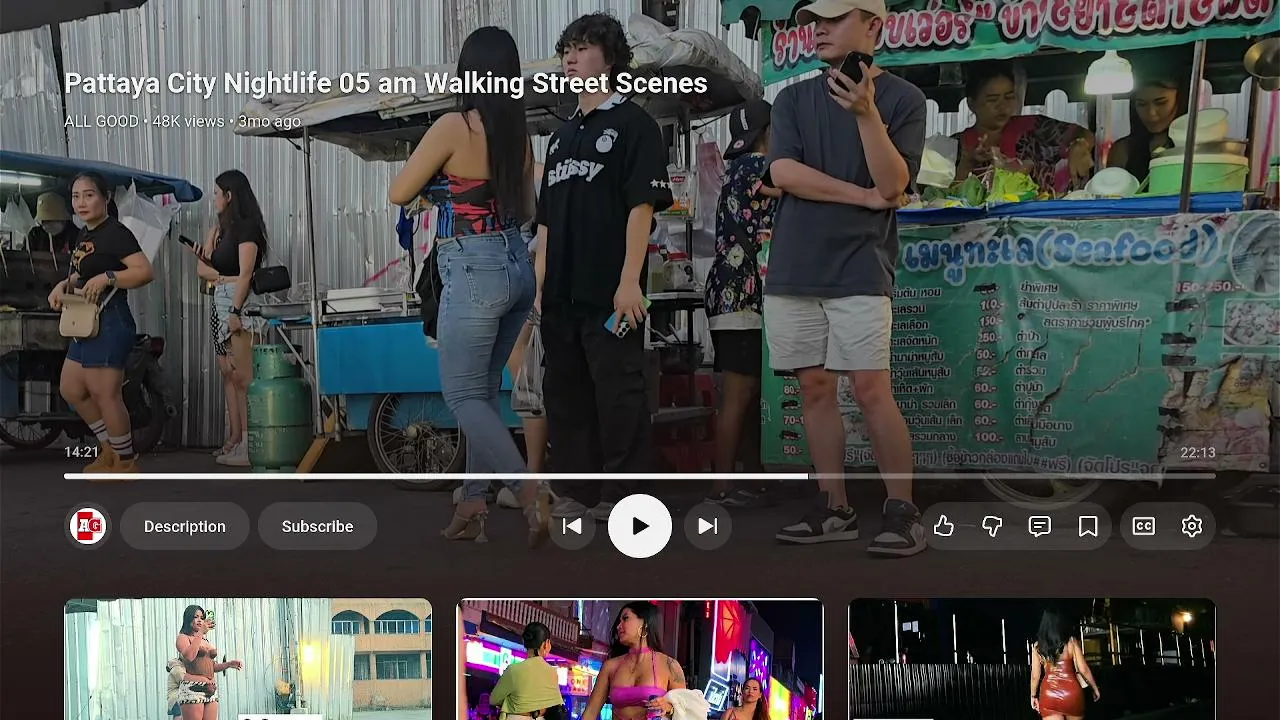Open the playback settings gear
The width and height of the screenshot is (1280, 720).
pos(1192,526)
